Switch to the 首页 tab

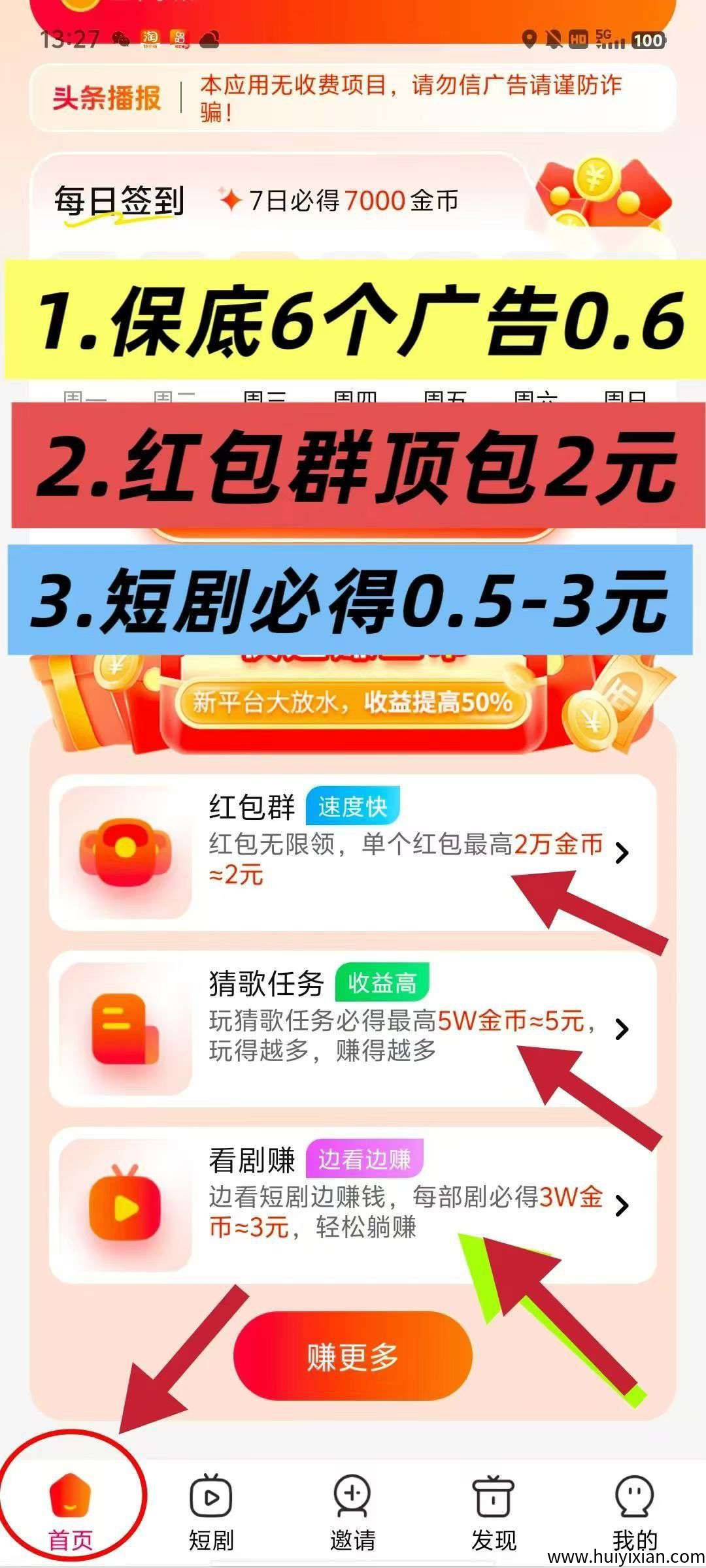point(71,1509)
